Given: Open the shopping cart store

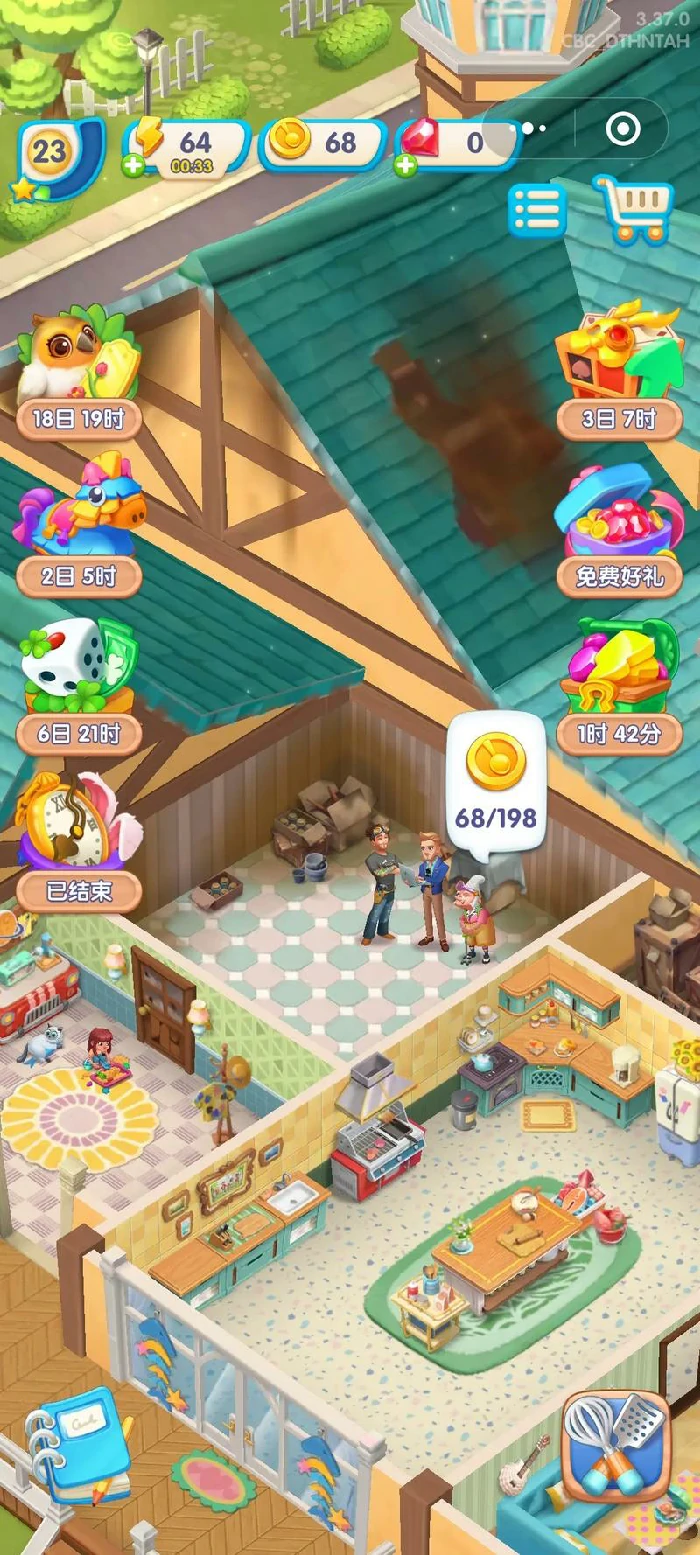Looking at the screenshot, I should pos(634,209).
